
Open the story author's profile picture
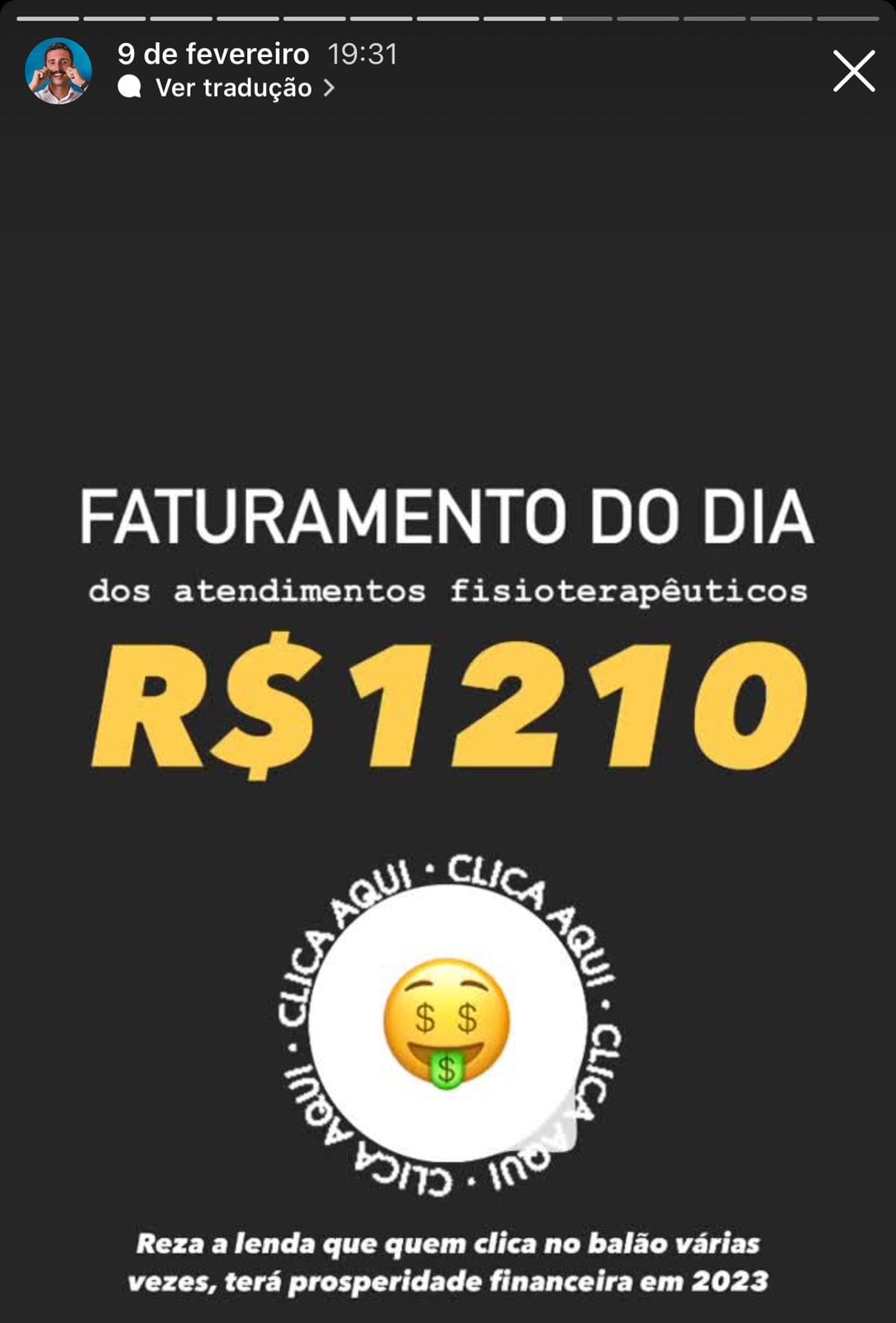pos(58,71)
